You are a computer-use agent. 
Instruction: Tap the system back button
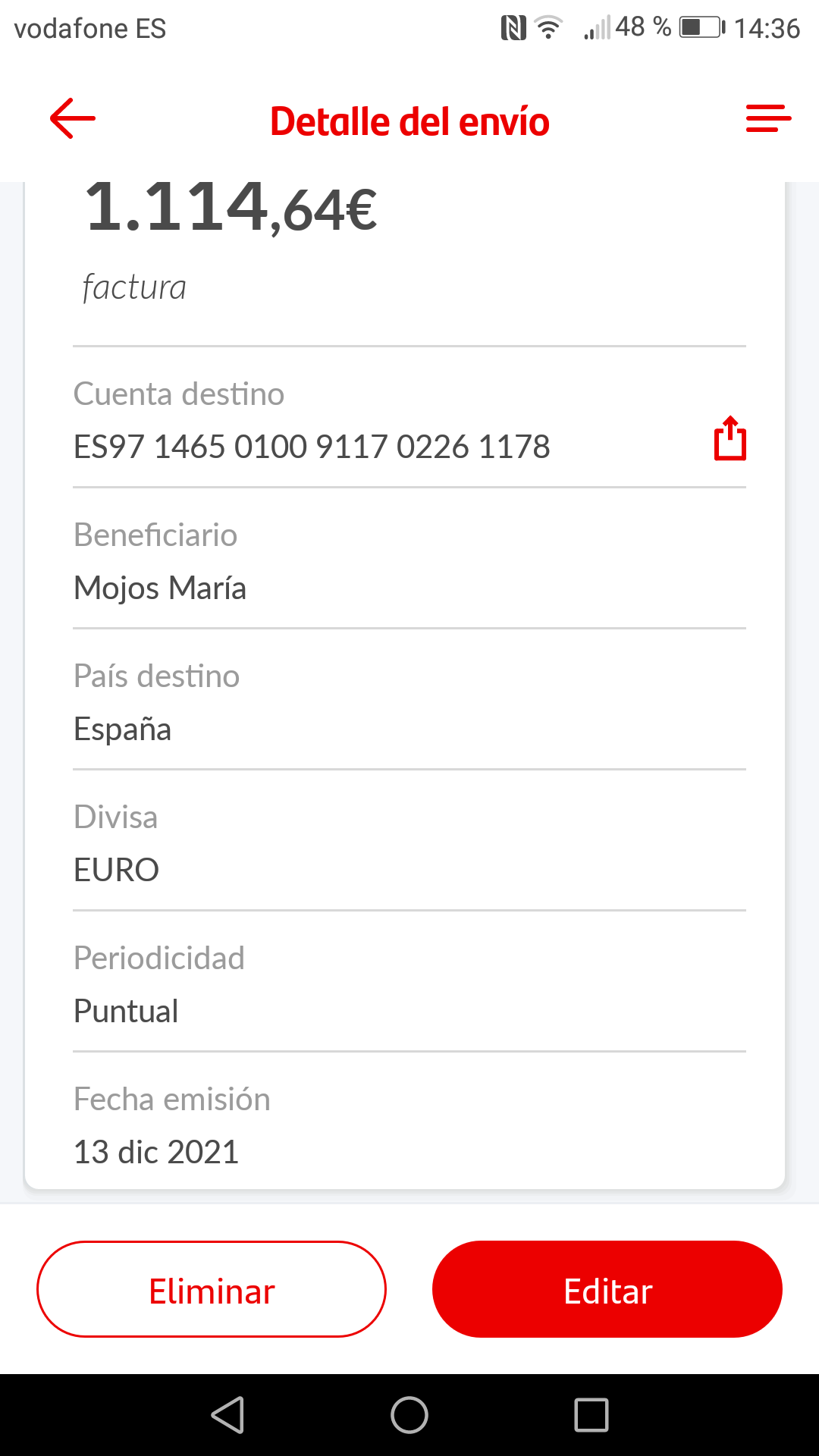point(227,1415)
